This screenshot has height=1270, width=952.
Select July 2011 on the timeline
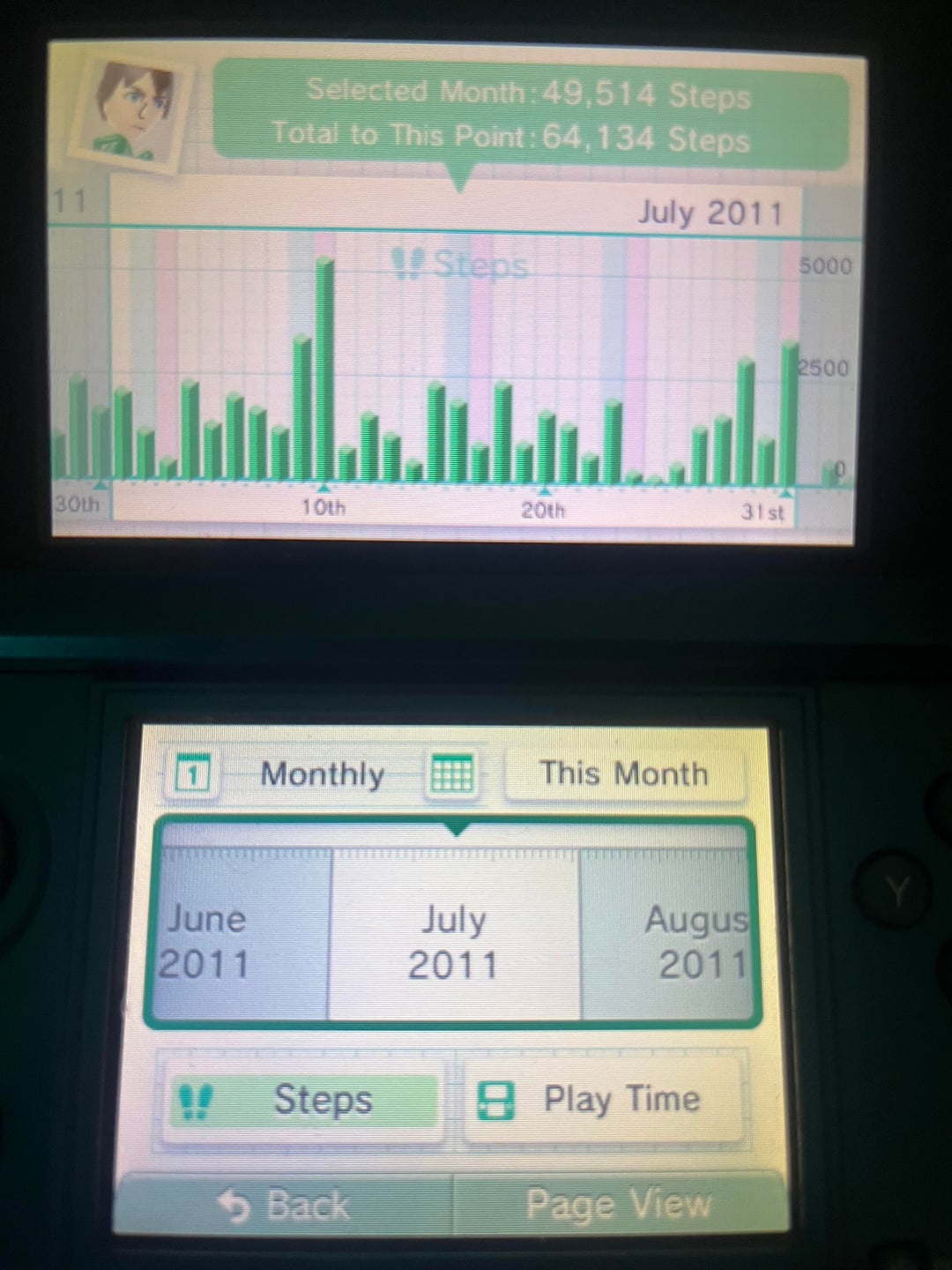click(455, 937)
